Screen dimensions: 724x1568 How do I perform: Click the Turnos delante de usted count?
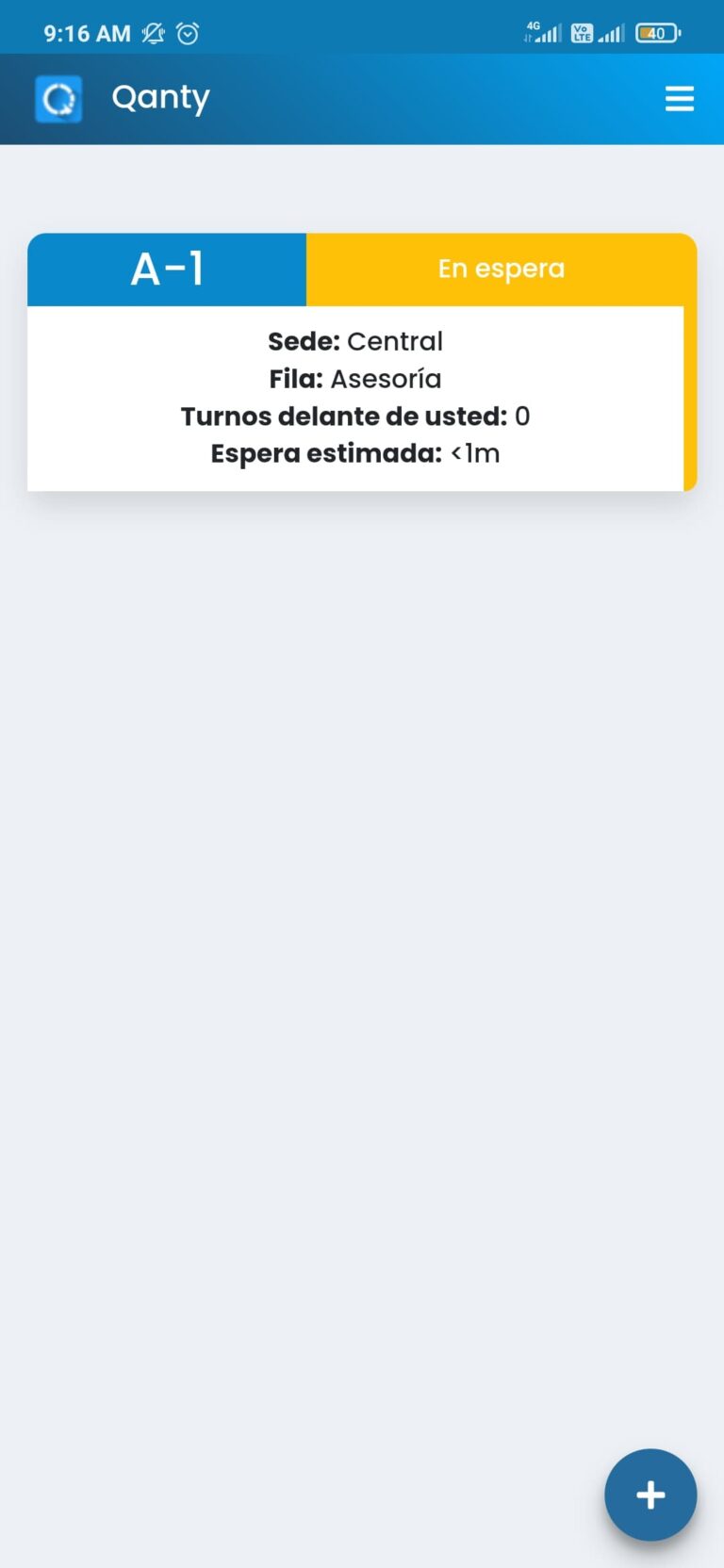point(355,416)
